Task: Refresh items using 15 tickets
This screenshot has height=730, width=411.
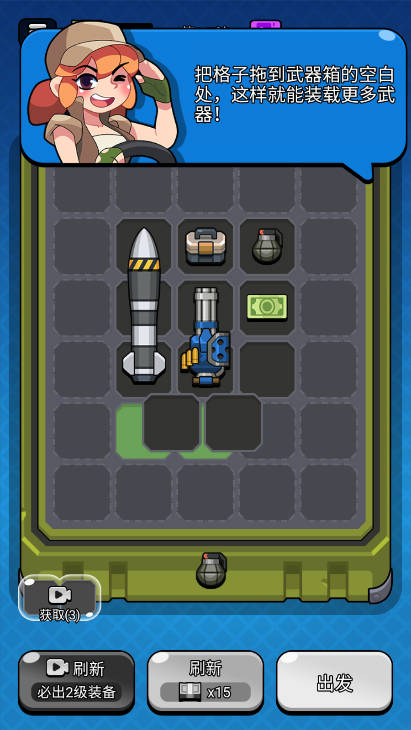Action: pos(205,682)
